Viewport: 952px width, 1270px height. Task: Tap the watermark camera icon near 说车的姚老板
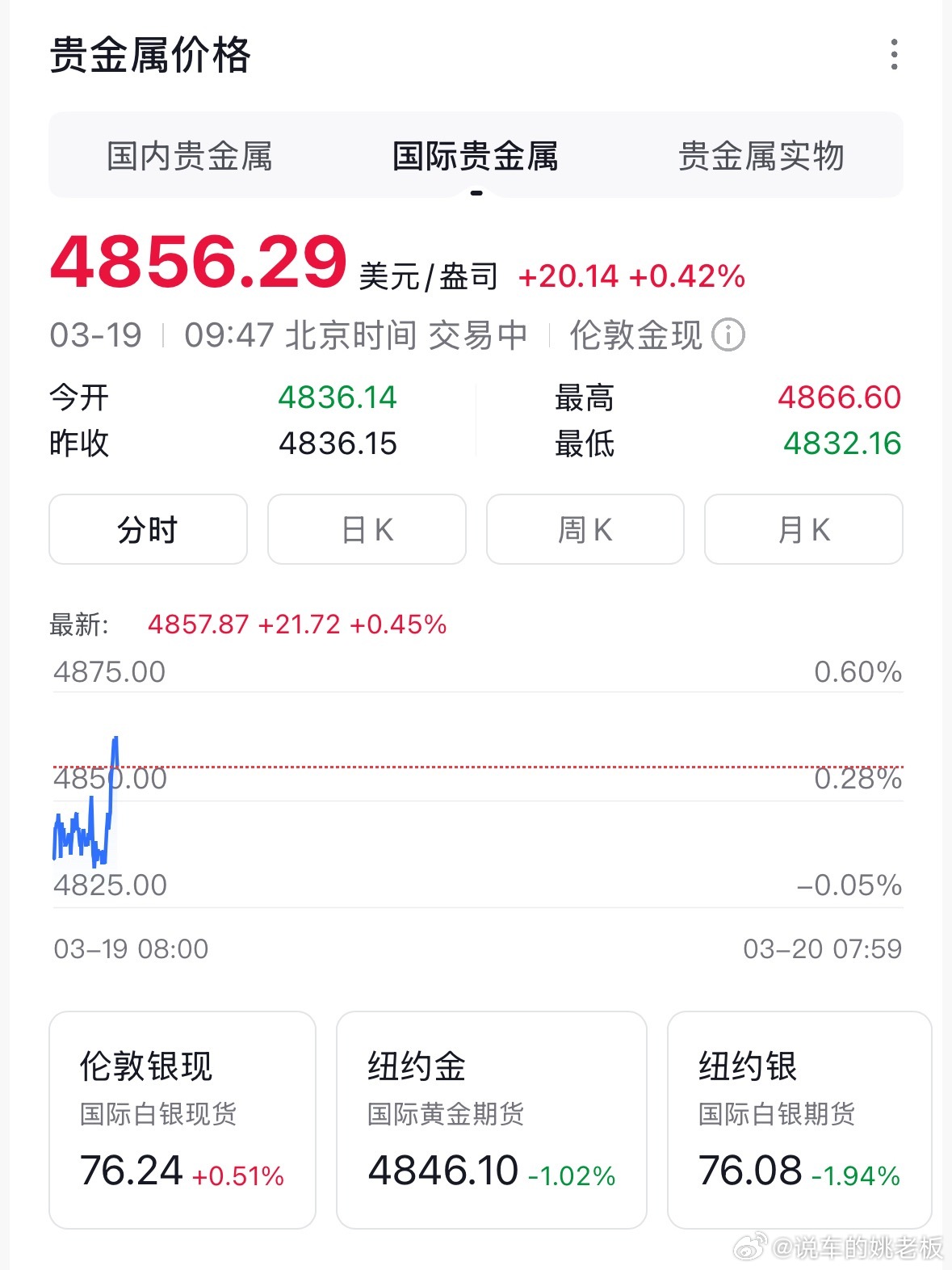(x=751, y=1247)
